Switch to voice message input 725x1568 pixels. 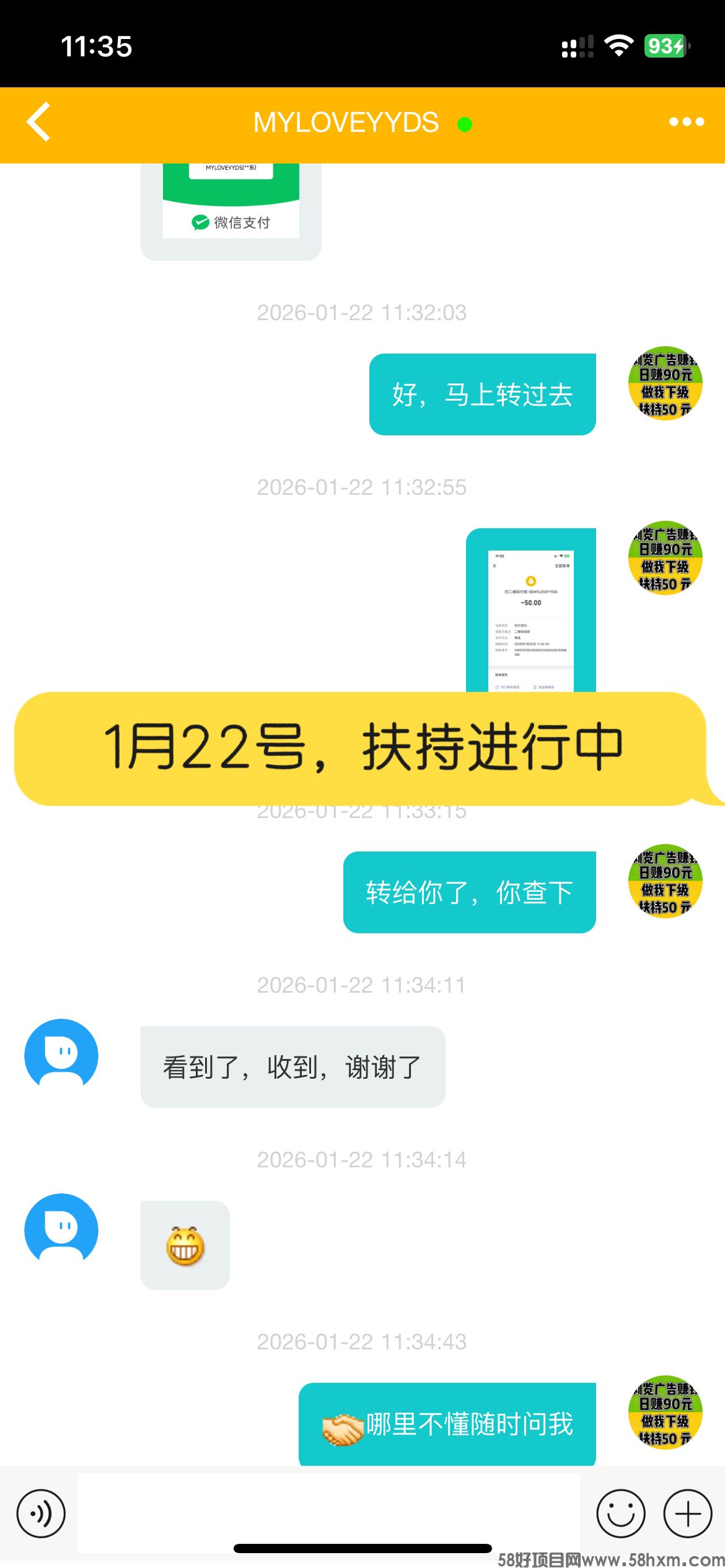click(x=41, y=1514)
